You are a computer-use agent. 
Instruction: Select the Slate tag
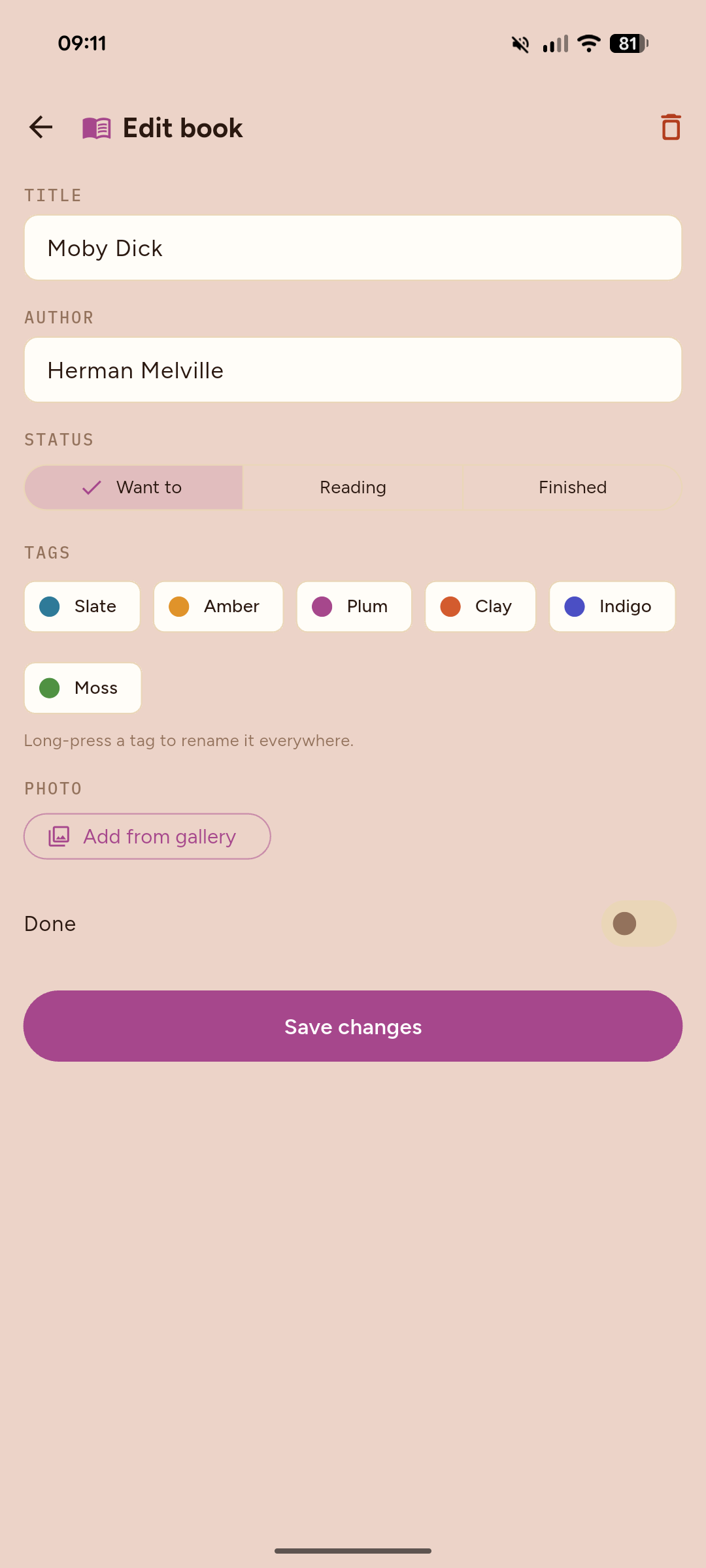[82, 606]
